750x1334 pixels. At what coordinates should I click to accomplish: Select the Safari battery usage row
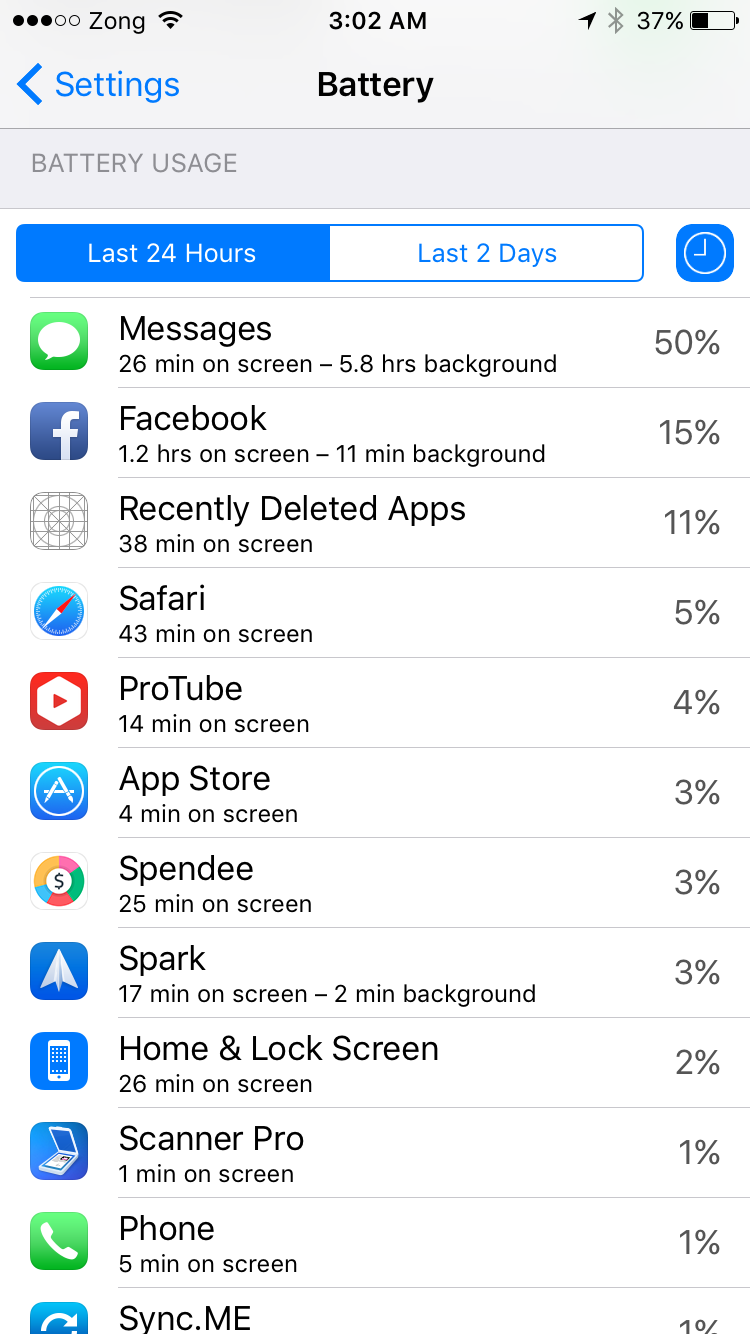(x=375, y=613)
